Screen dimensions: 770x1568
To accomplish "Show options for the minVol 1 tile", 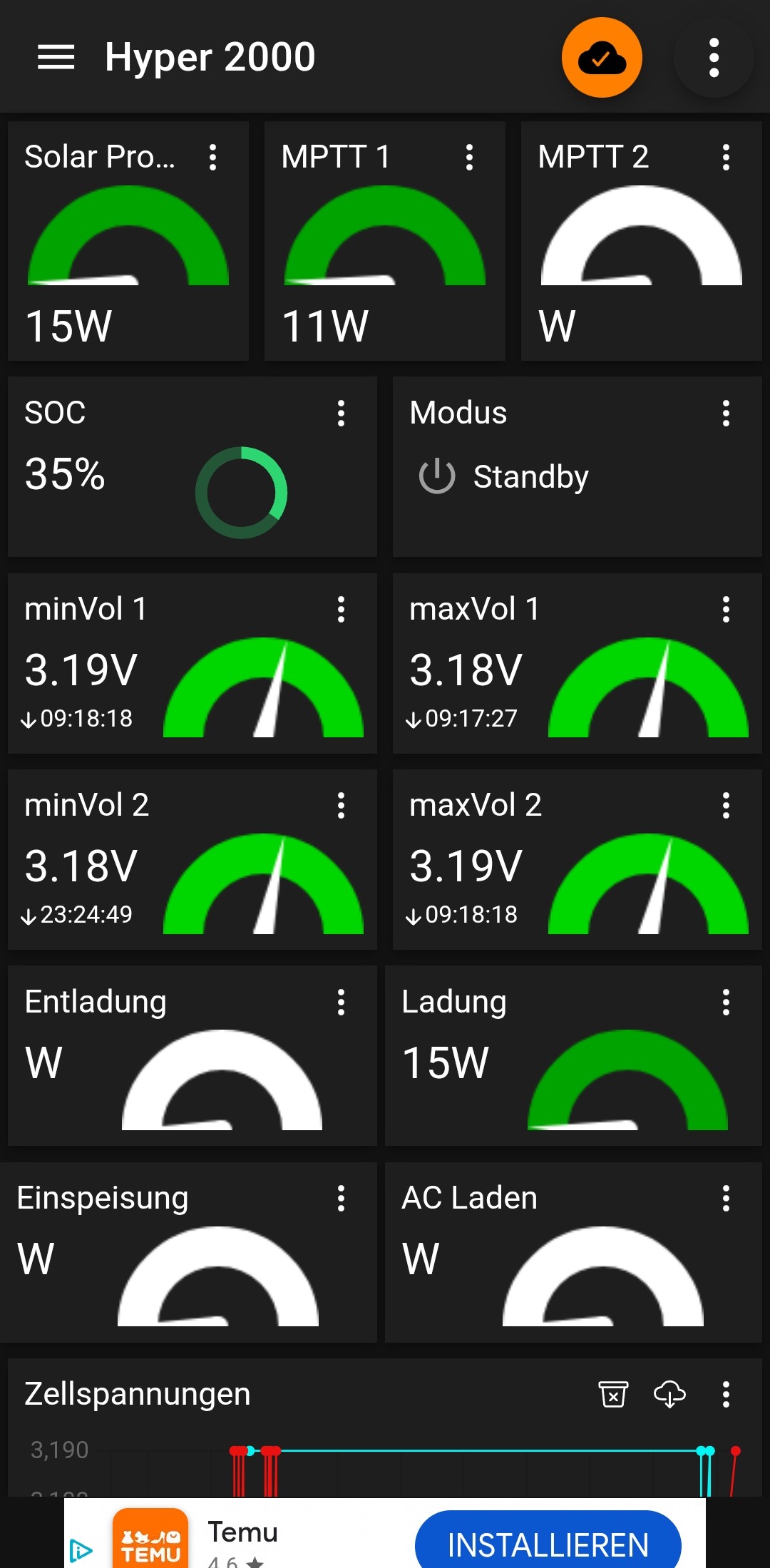I will point(341,610).
